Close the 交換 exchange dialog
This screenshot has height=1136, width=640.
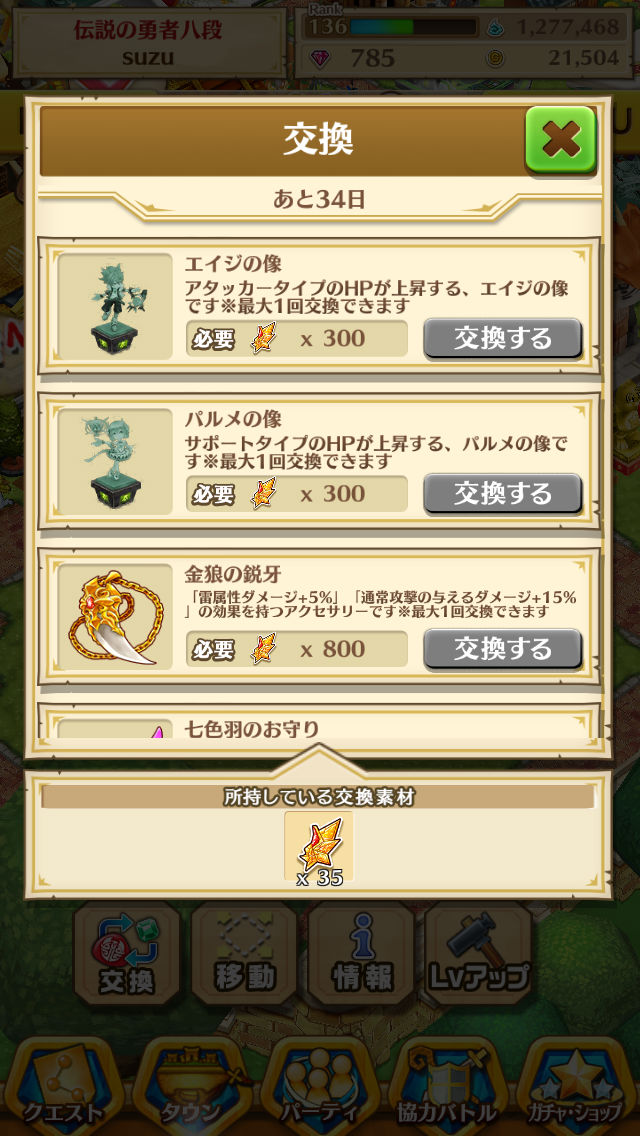[x=560, y=139]
